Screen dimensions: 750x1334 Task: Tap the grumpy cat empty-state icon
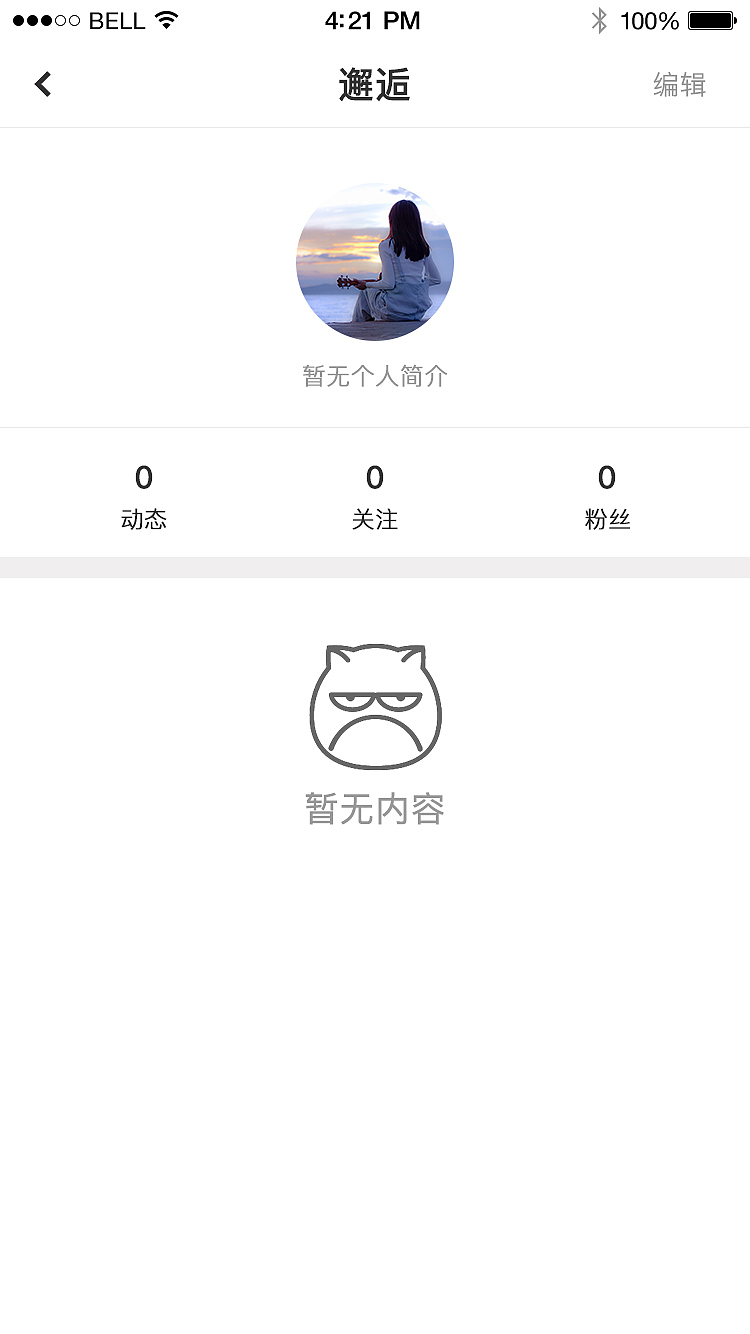[x=375, y=706]
